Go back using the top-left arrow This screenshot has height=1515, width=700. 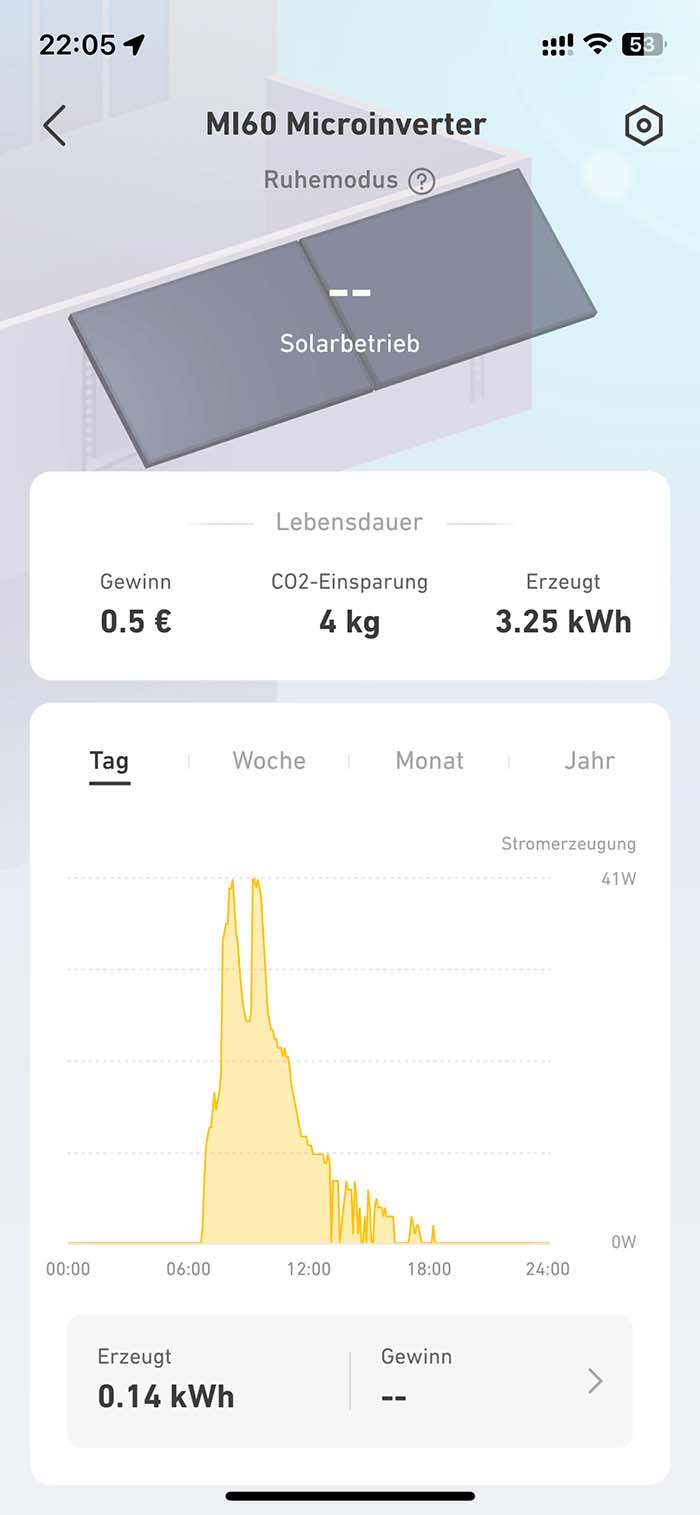tap(55, 126)
